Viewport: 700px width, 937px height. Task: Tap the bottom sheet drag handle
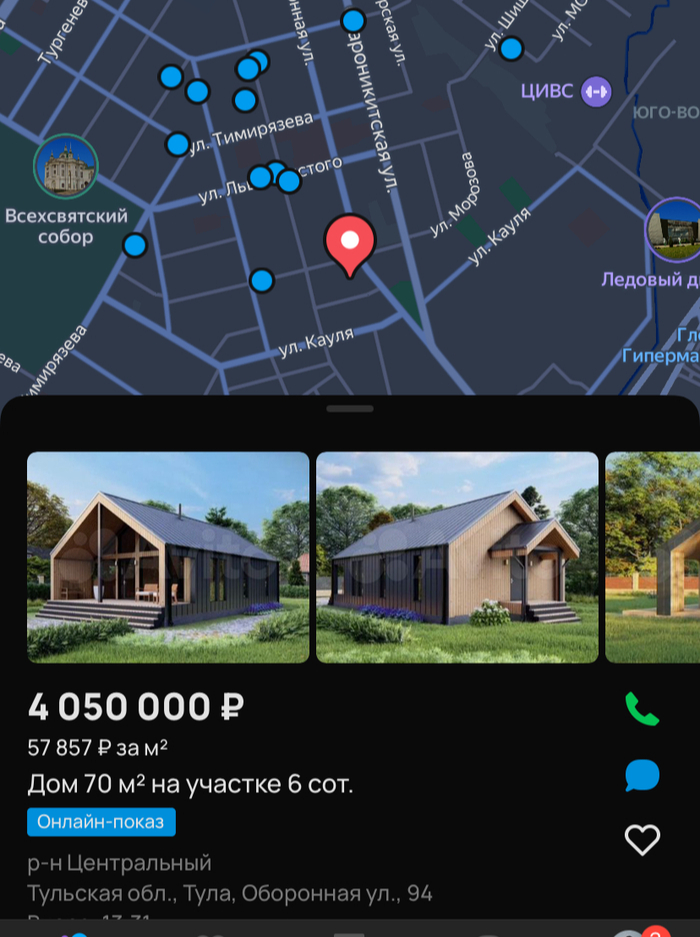pyautogui.click(x=350, y=408)
